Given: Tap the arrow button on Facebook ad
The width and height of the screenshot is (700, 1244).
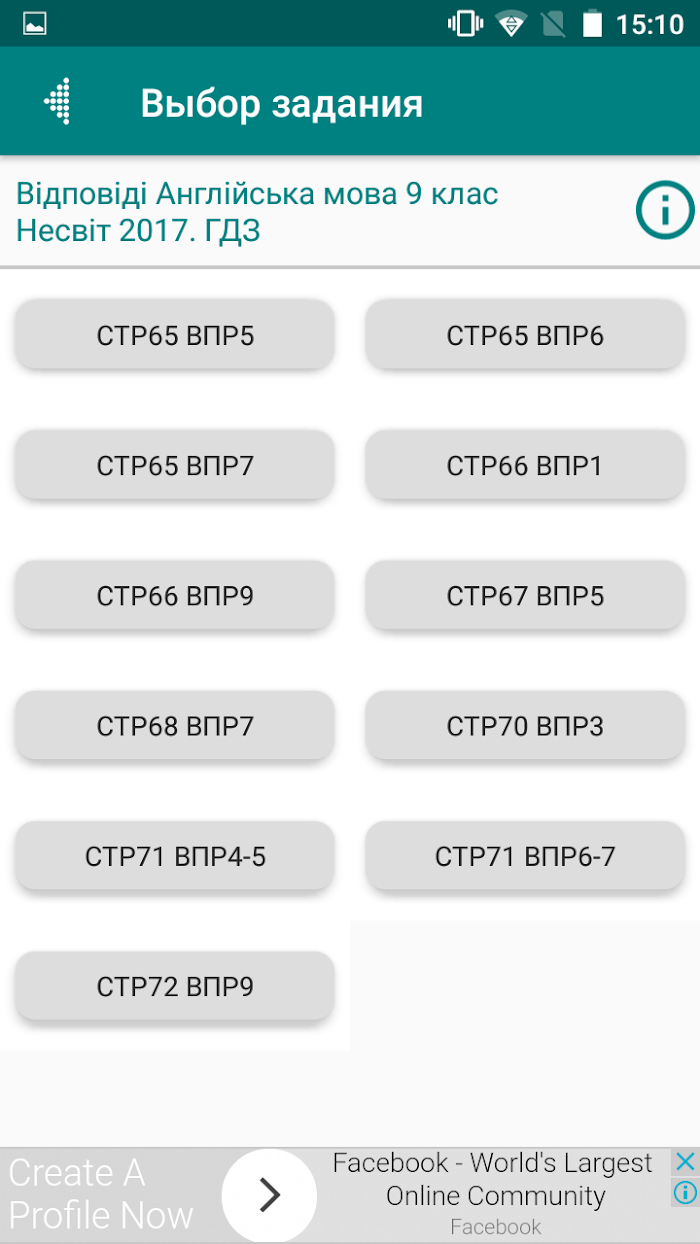Looking at the screenshot, I should click(x=269, y=1195).
